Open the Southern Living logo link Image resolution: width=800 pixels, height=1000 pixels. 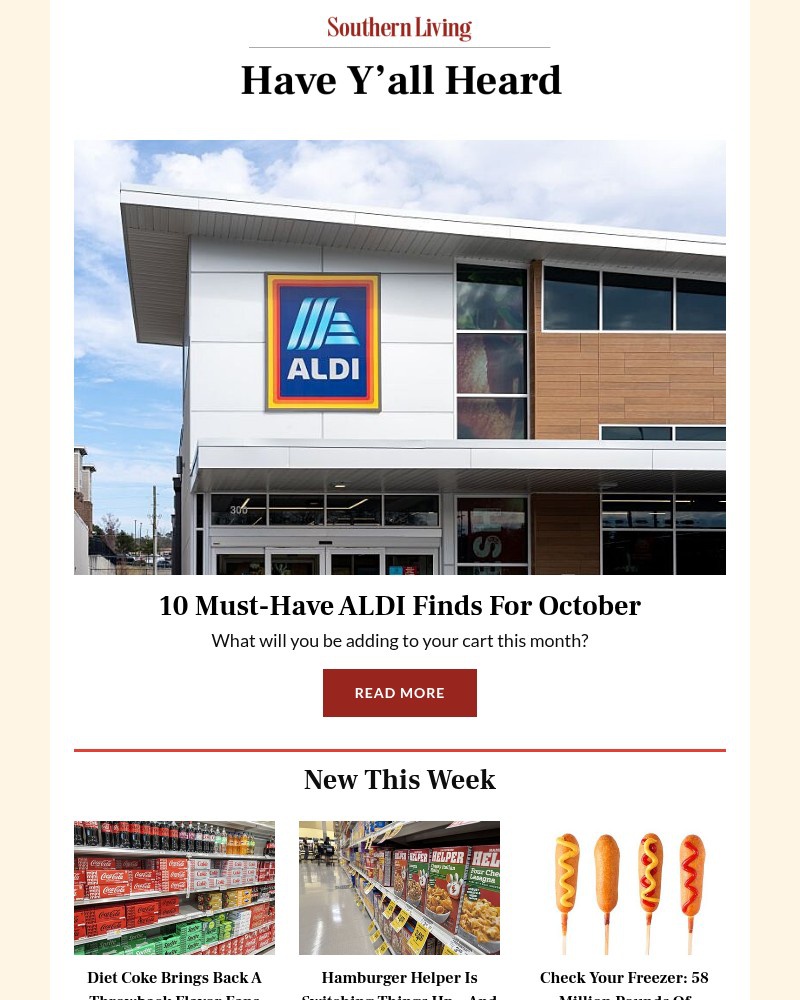(x=399, y=28)
